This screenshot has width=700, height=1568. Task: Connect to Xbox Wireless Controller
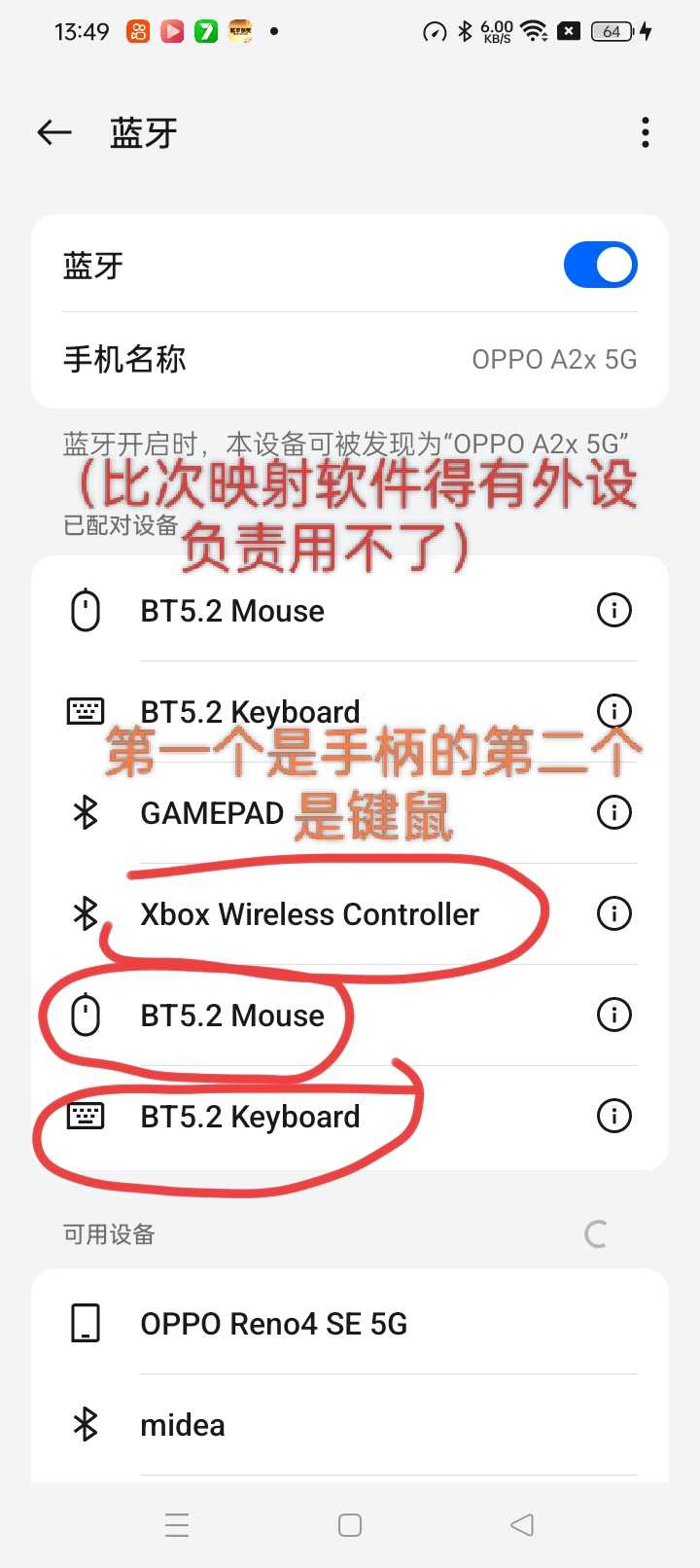309,914
